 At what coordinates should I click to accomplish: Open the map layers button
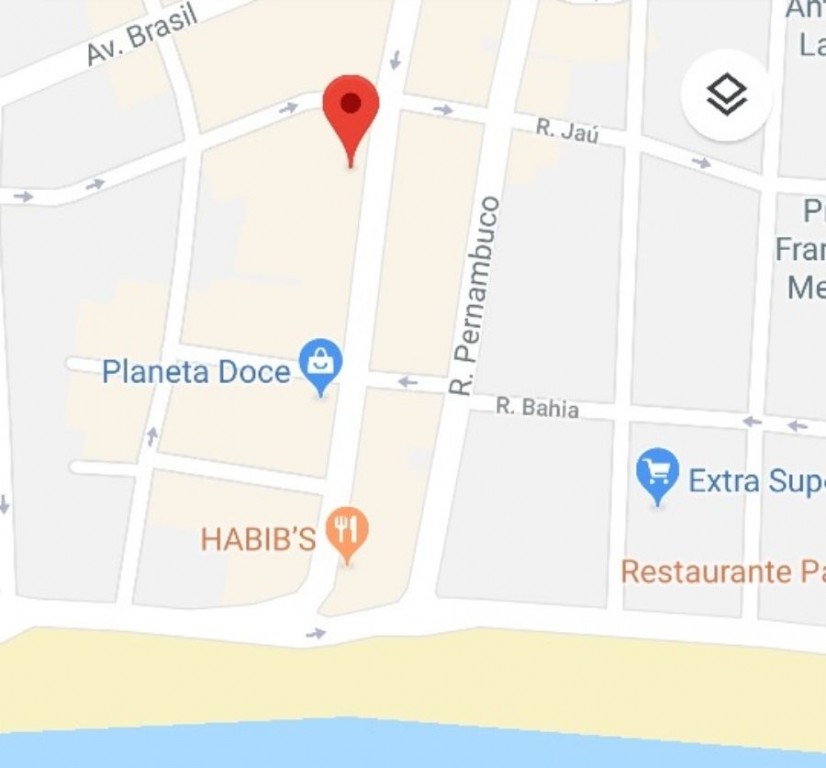(727, 95)
